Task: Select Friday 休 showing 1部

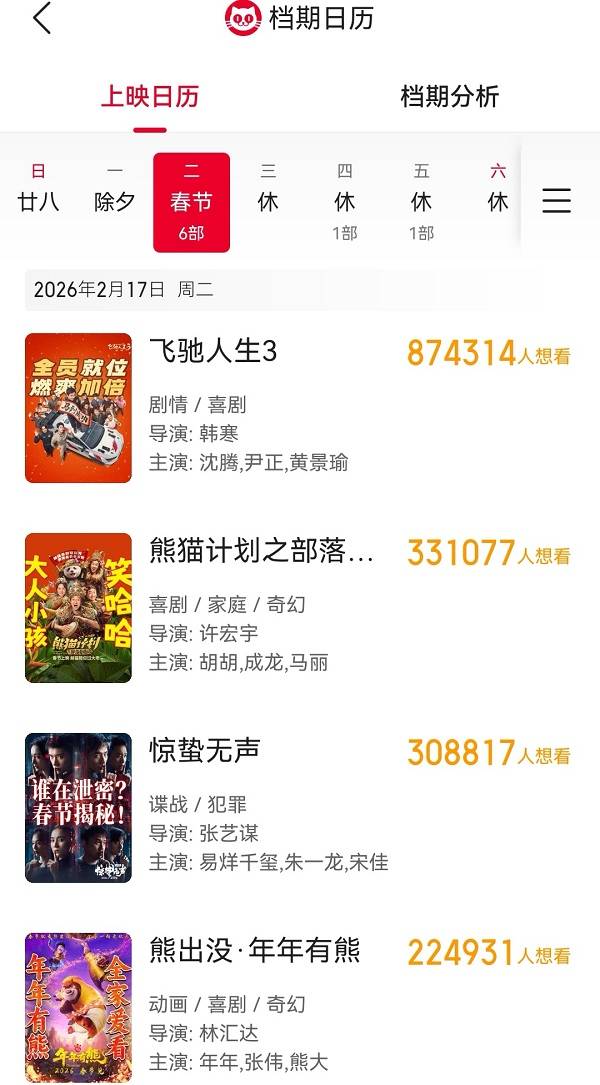Action: [421, 202]
